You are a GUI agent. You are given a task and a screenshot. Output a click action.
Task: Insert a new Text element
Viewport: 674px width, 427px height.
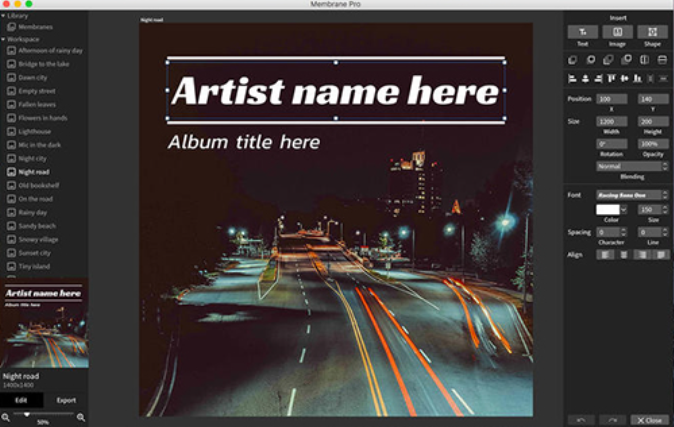pos(582,33)
